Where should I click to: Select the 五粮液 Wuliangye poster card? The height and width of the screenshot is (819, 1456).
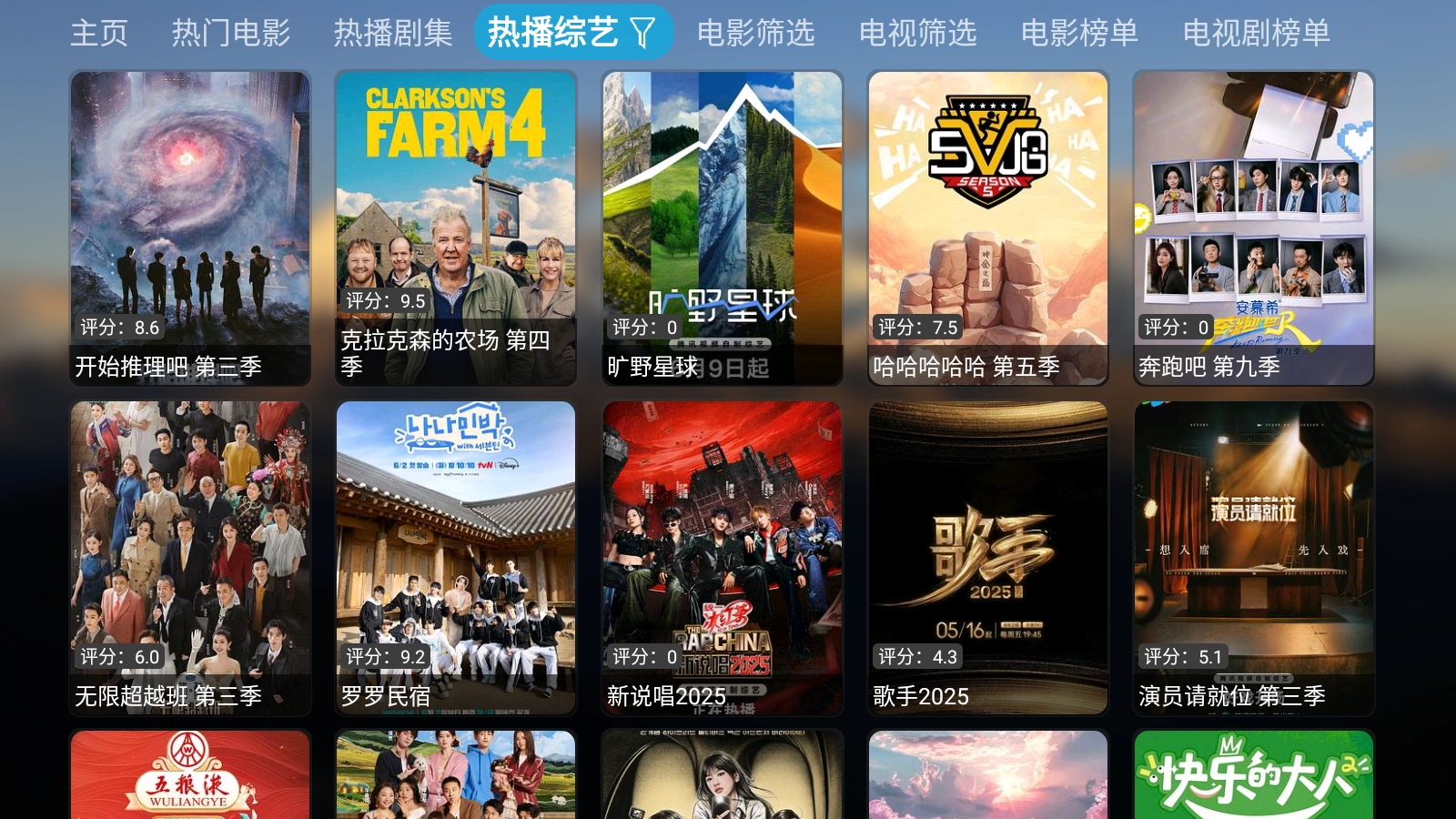[190, 775]
